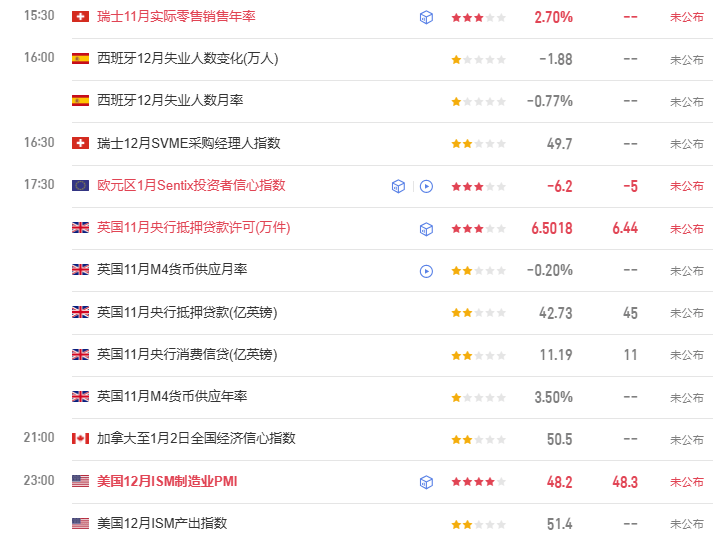Open 加拿大至1月2日全国经济信心指数 row

tap(196, 439)
